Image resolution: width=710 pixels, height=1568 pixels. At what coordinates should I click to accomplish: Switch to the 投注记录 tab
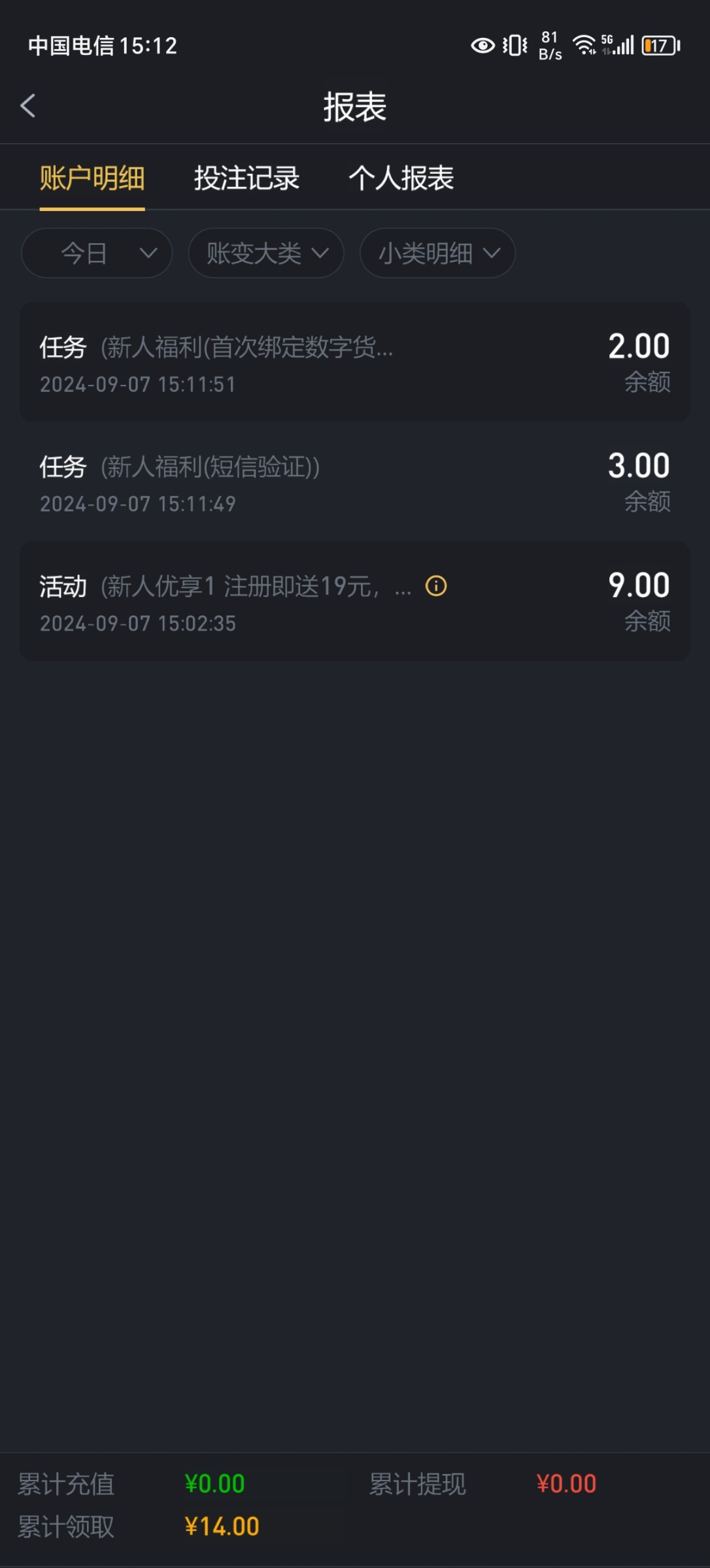pos(246,178)
